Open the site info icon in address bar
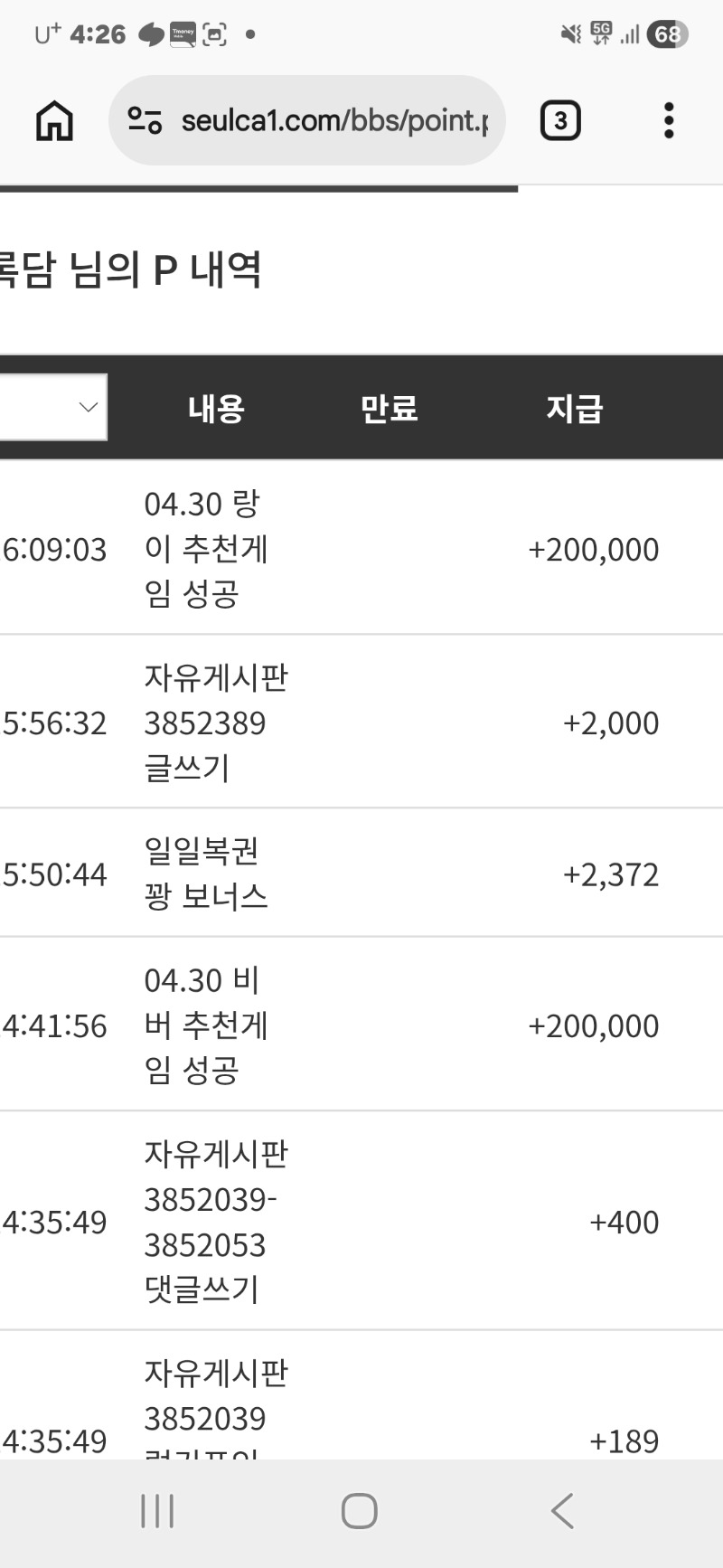723x1568 pixels. tap(145, 120)
